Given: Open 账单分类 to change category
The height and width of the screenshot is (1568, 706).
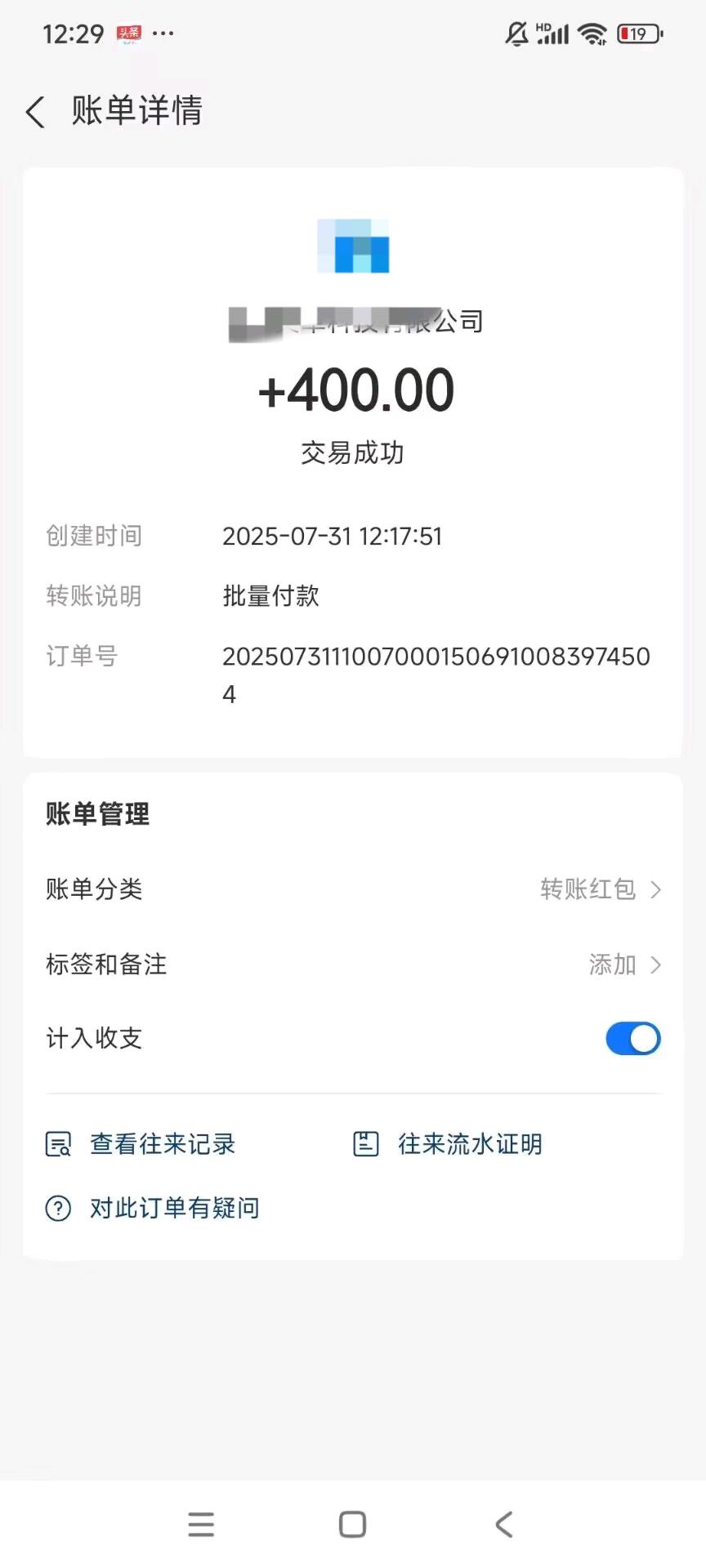Looking at the screenshot, I should click(353, 889).
